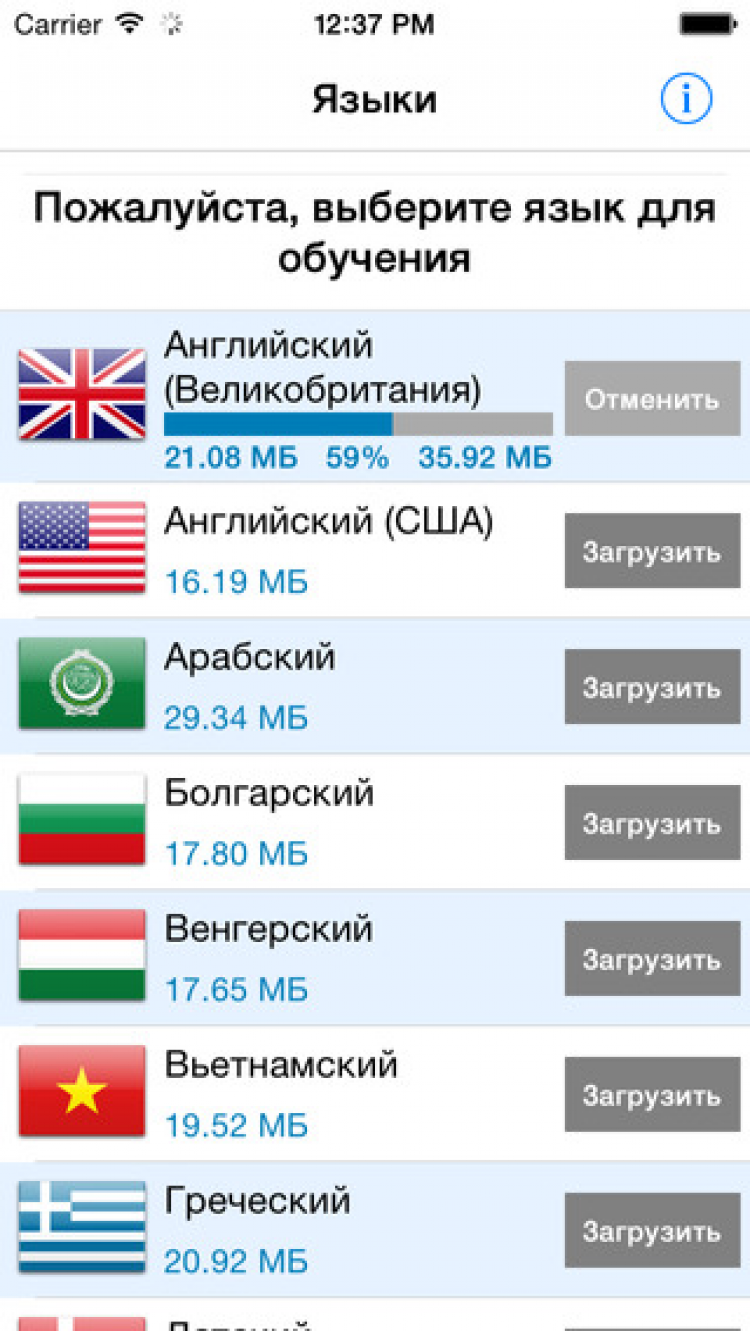The width and height of the screenshot is (750, 1331).
Task: Start downloading Венгерский
Action: coord(651,959)
